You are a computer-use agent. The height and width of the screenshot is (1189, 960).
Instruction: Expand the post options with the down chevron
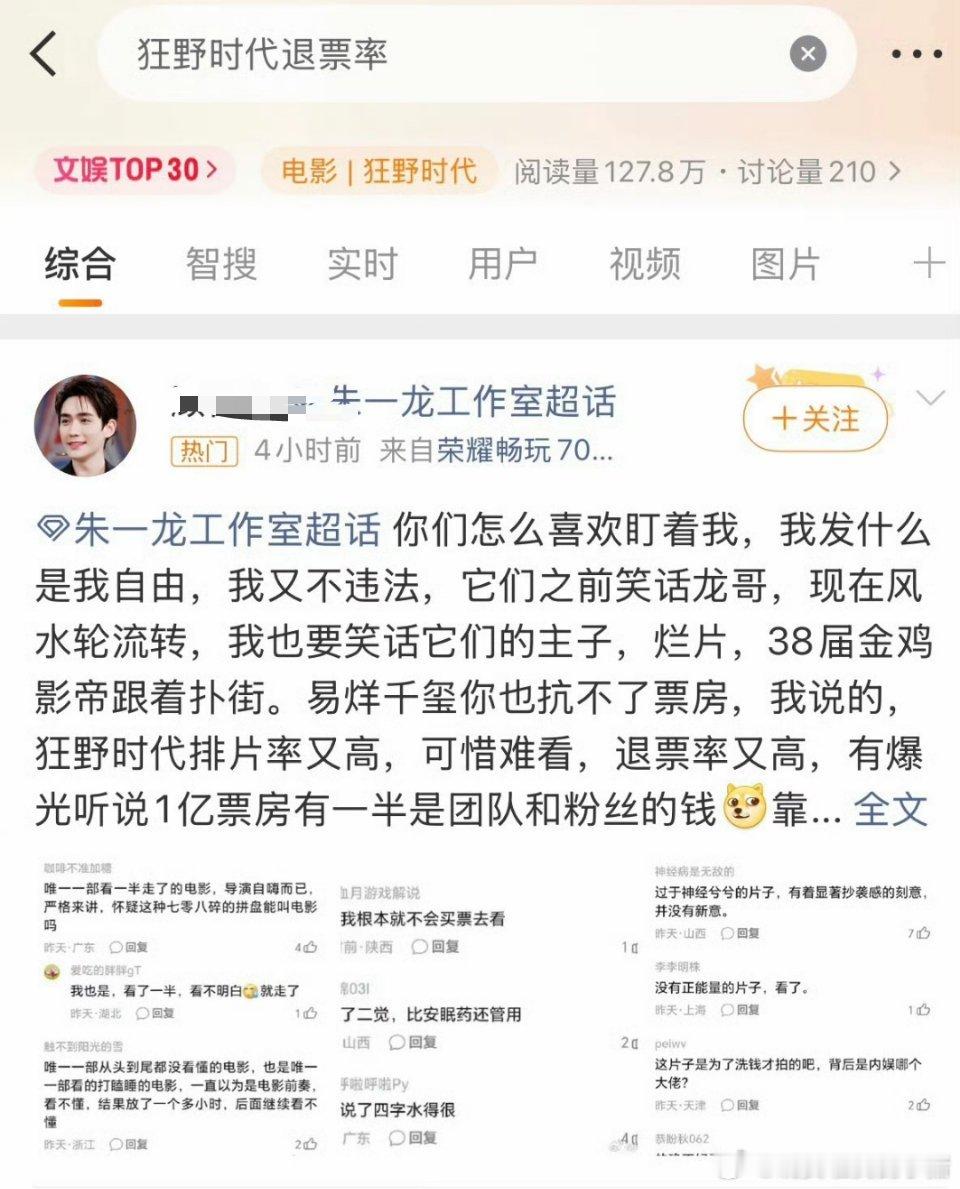(x=931, y=395)
